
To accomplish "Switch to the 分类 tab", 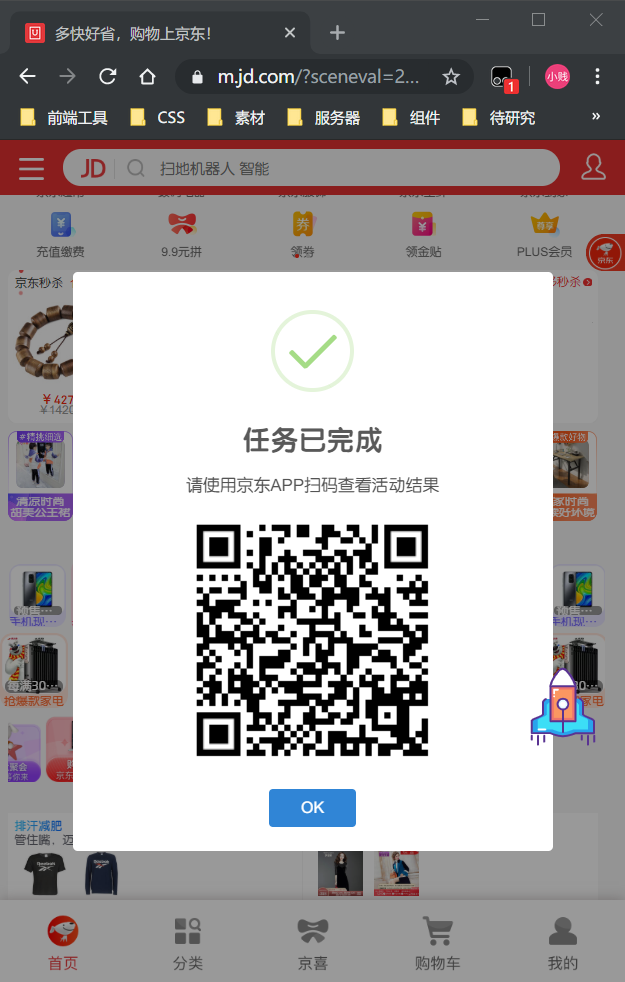I will tap(187, 944).
